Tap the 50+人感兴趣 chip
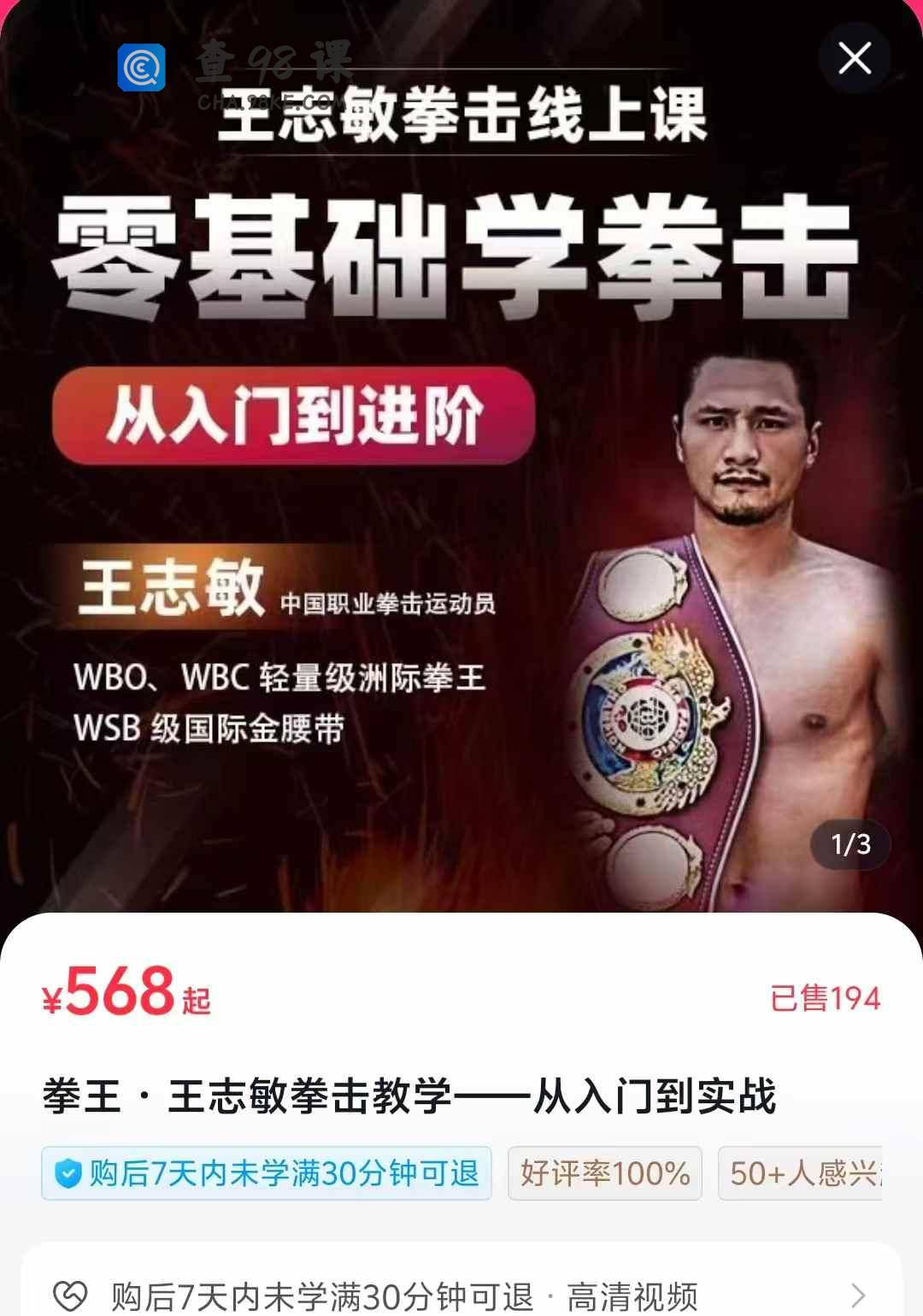This screenshot has height=1316, width=923. 802,1173
